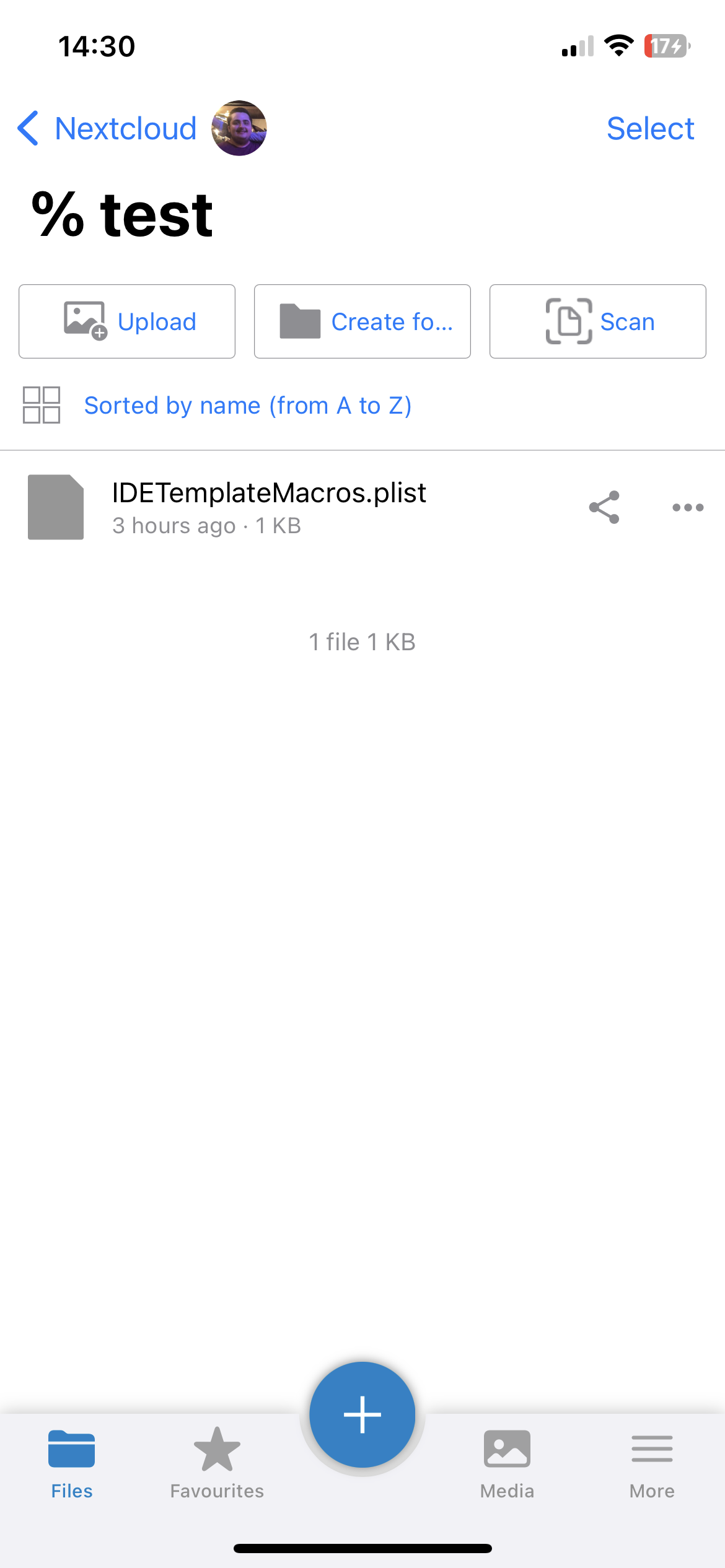Tap Select to enter selection mode
The width and height of the screenshot is (725, 1568).
(x=650, y=128)
